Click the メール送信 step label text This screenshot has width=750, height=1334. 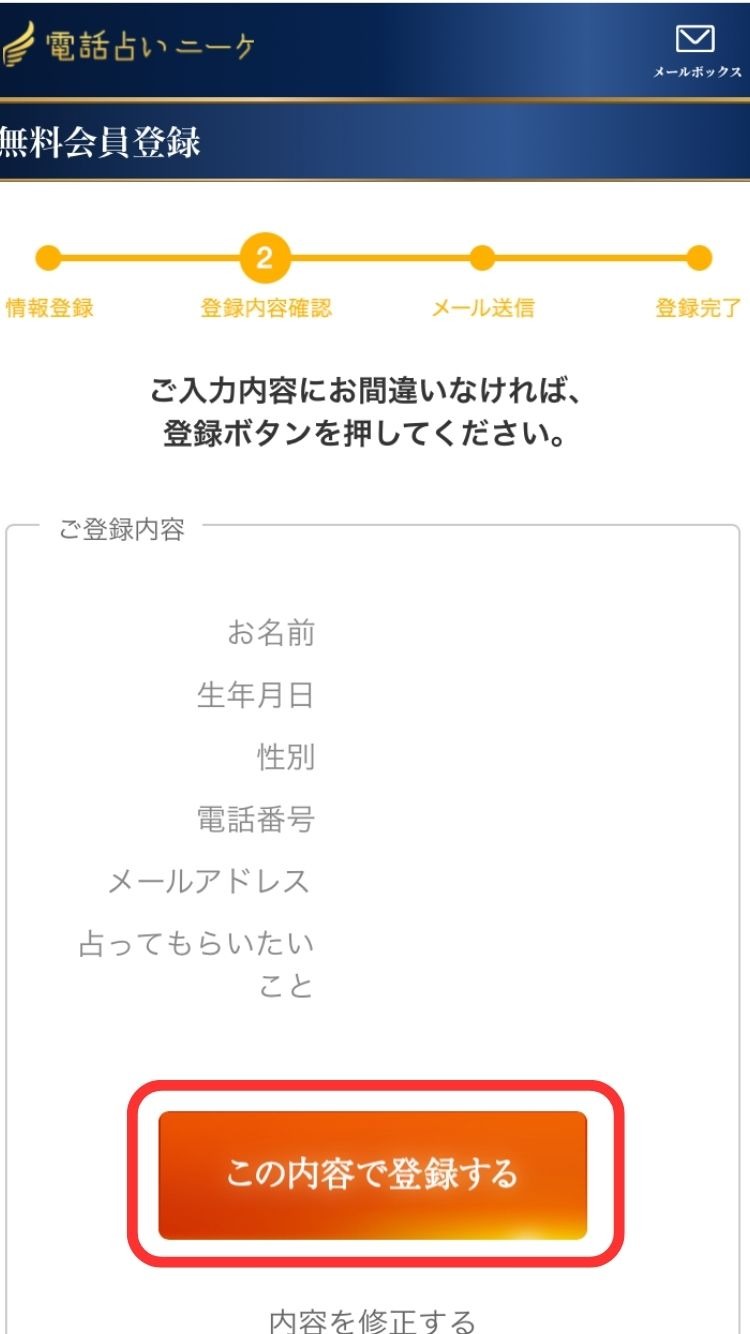pos(483,309)
